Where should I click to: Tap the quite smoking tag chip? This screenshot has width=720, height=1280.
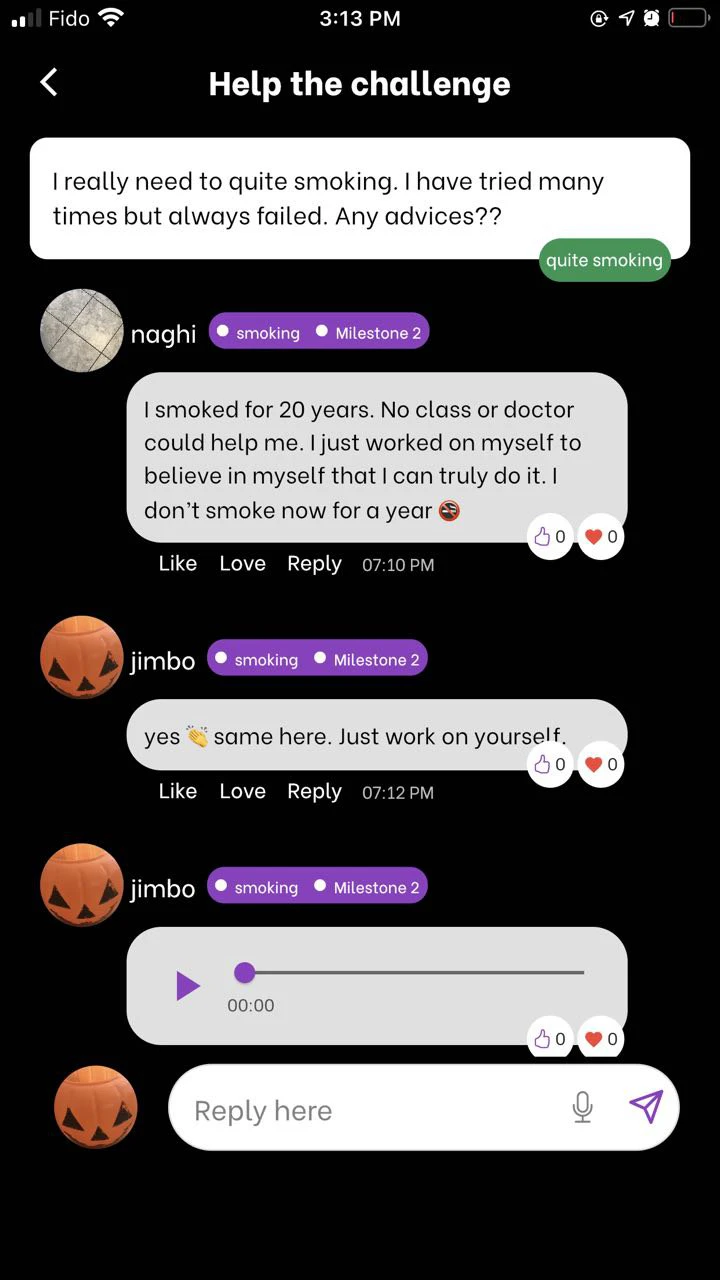coord(604,260)
